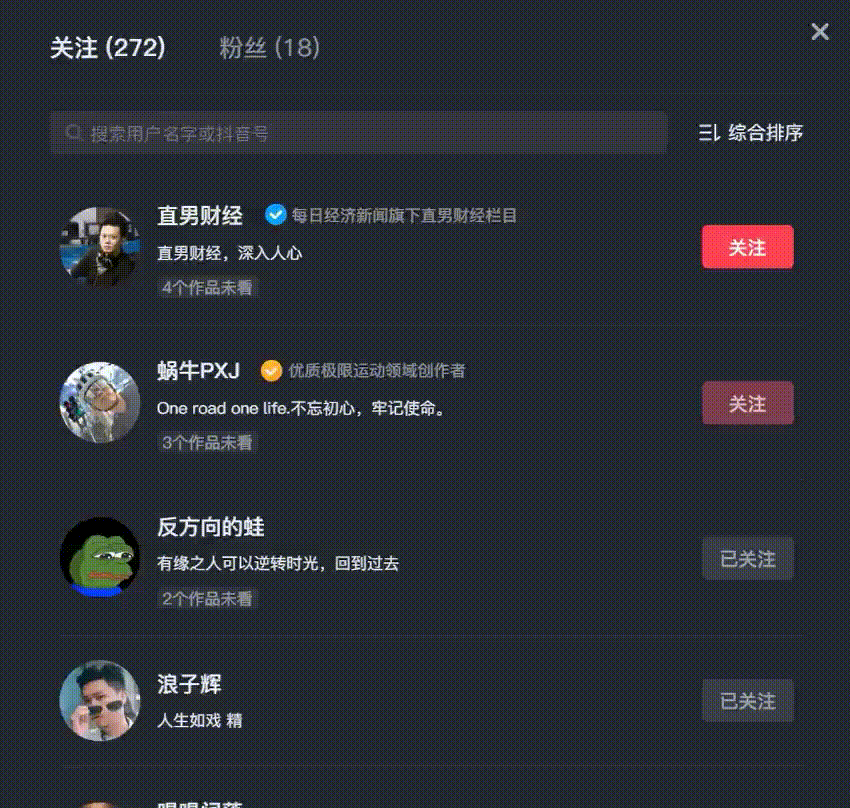View 反方向的蛙's profile

[x=210, y=528]
